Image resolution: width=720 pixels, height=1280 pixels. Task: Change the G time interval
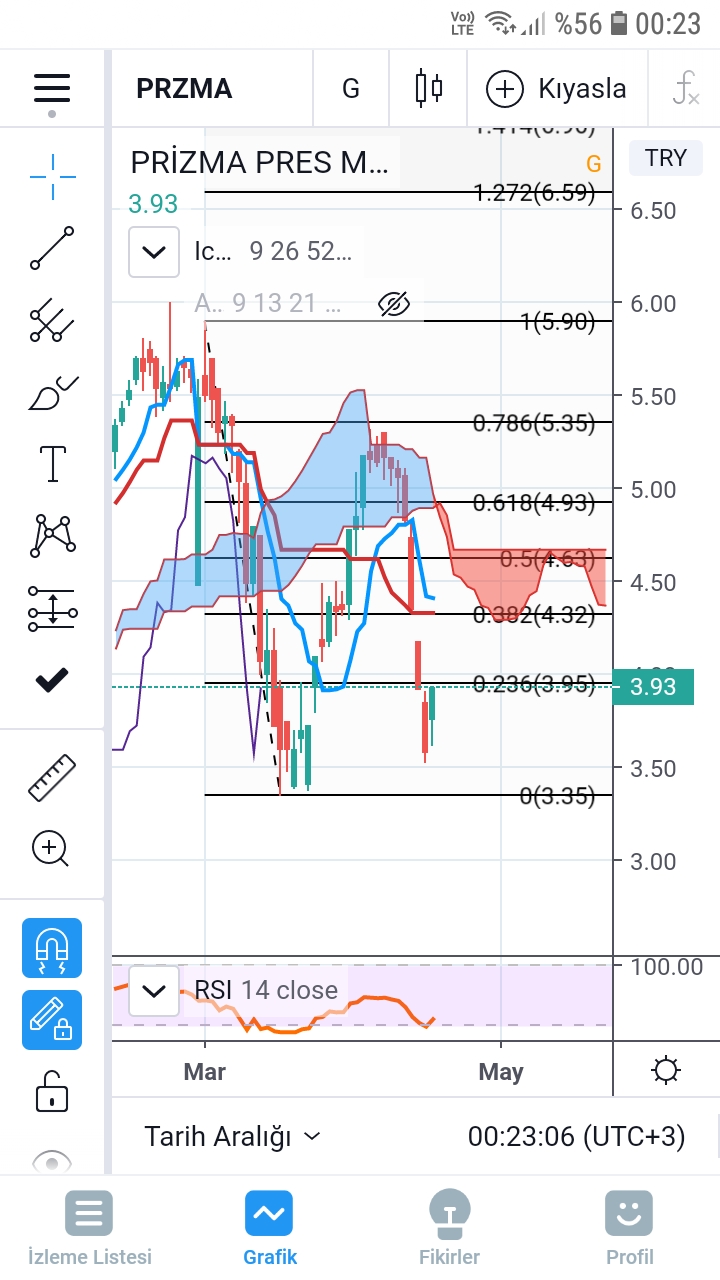tap(351, 89)
